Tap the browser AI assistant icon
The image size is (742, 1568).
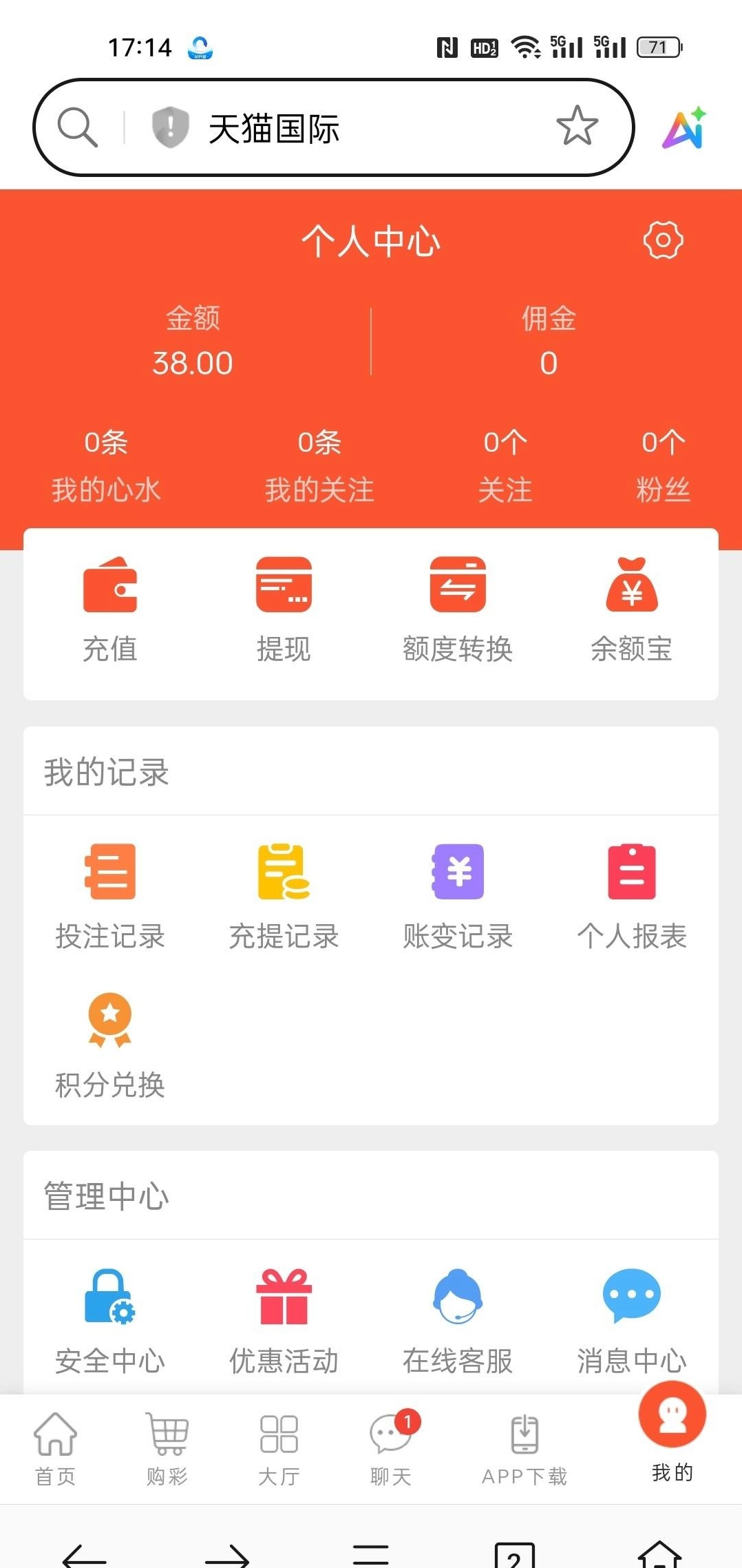[x=684, y=128]
